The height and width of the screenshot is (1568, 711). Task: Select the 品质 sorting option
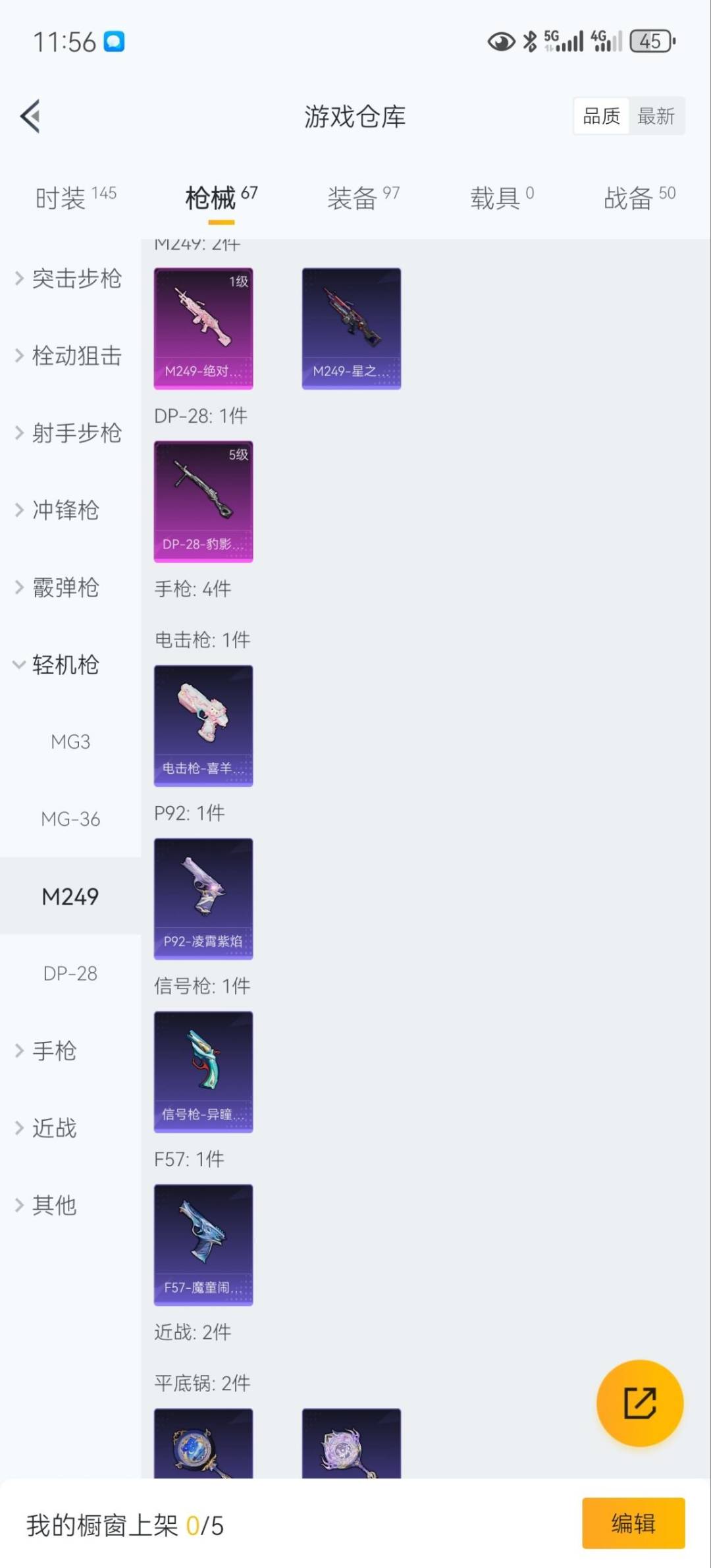600,116
